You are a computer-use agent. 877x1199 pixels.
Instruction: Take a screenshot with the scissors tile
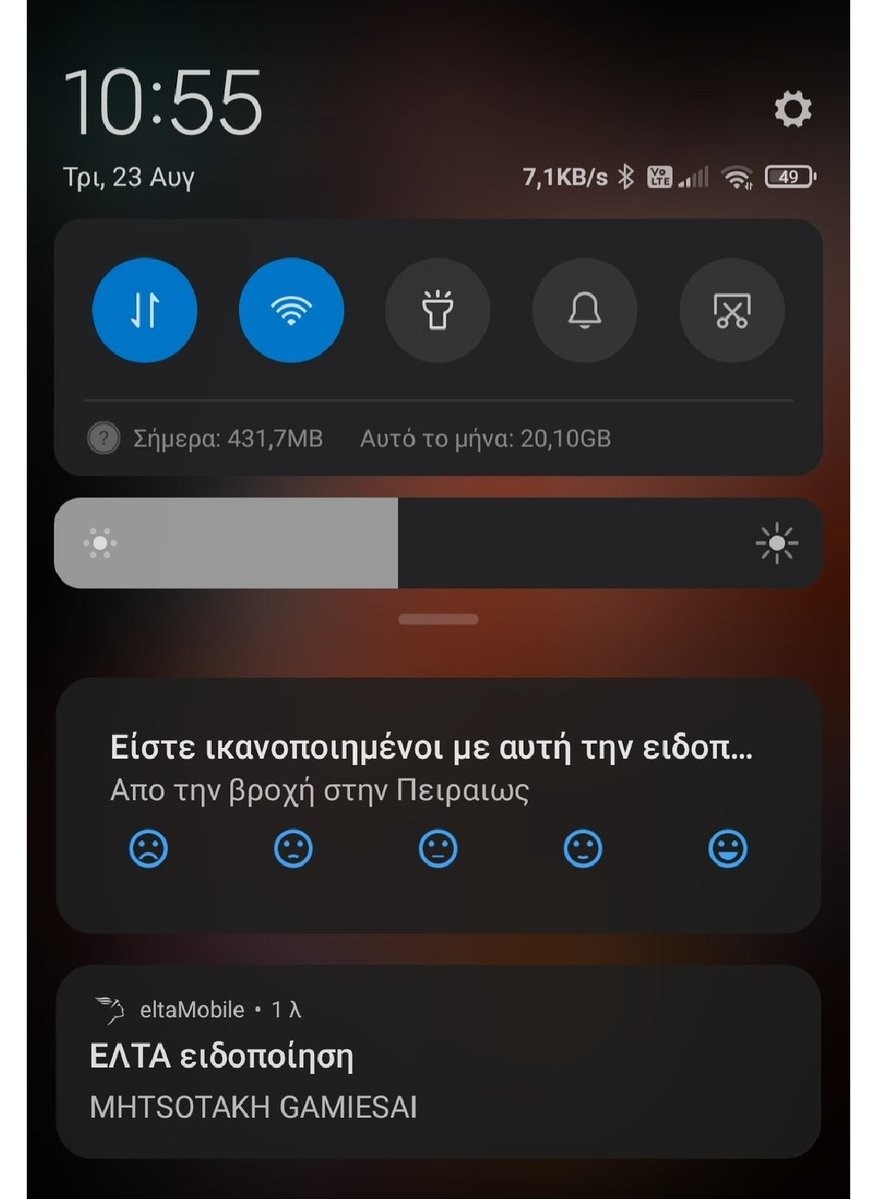tap(732, 310)
